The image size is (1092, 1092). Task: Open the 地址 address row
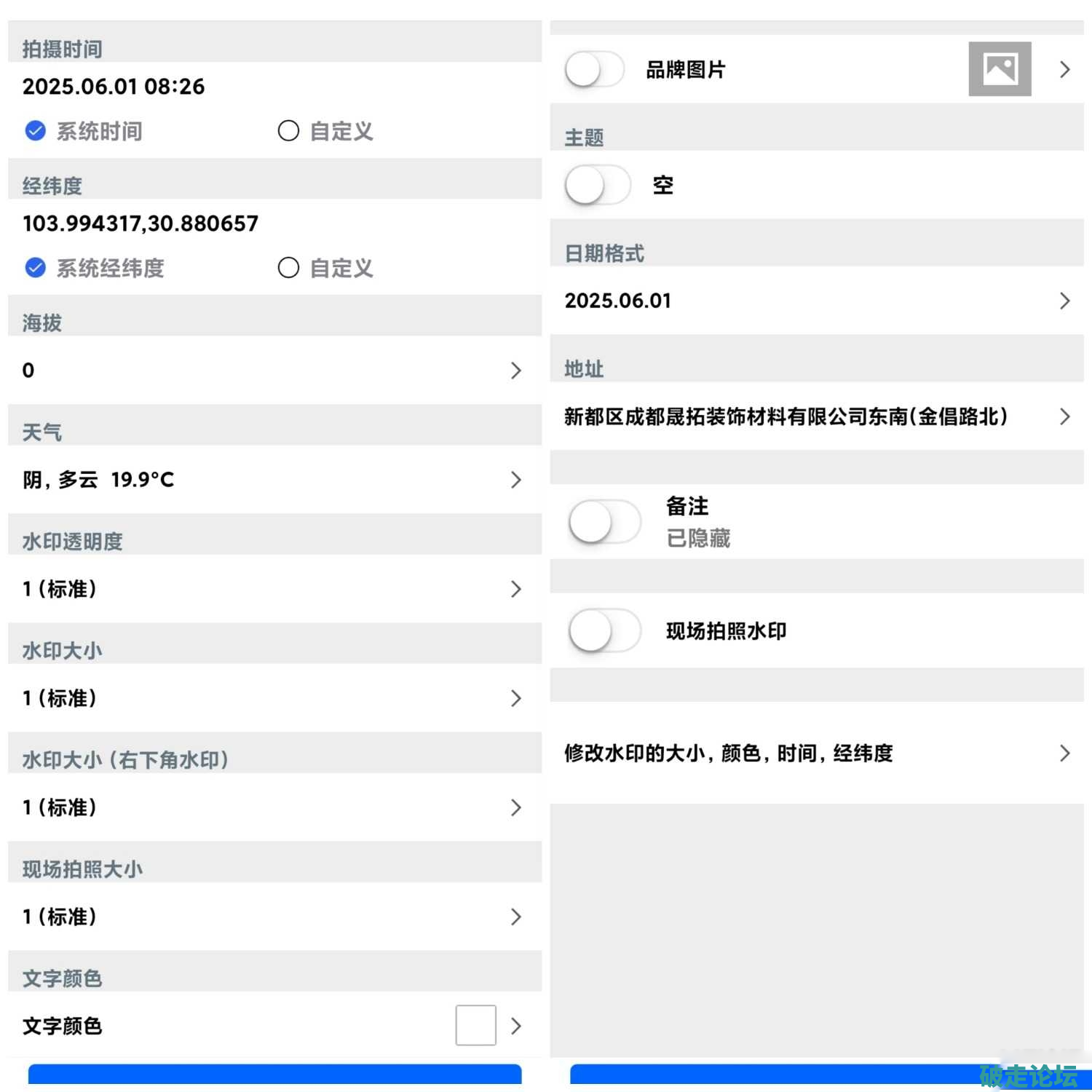point(815,416)
